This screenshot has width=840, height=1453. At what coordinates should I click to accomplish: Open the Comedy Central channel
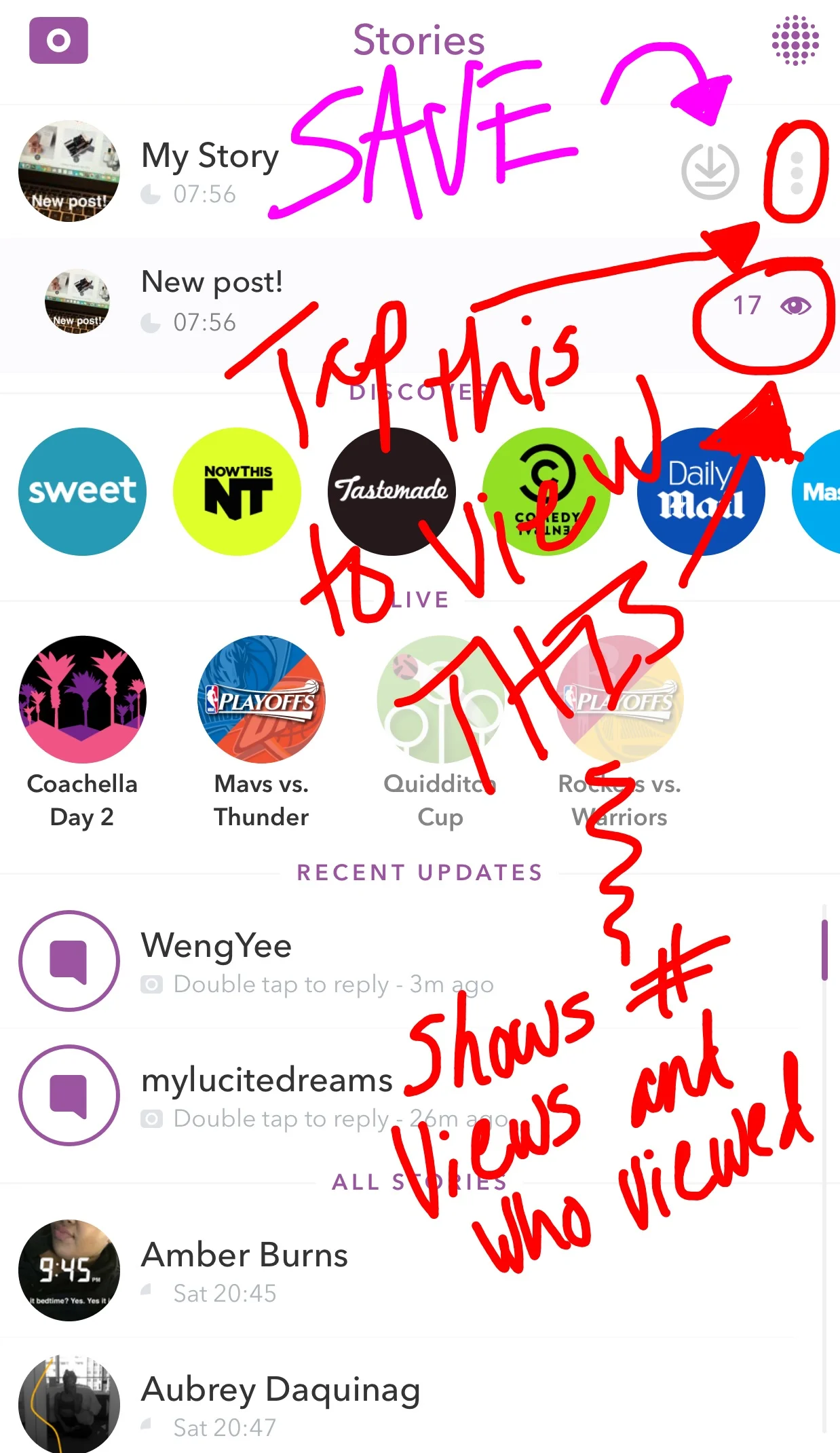tap(547, 491)
